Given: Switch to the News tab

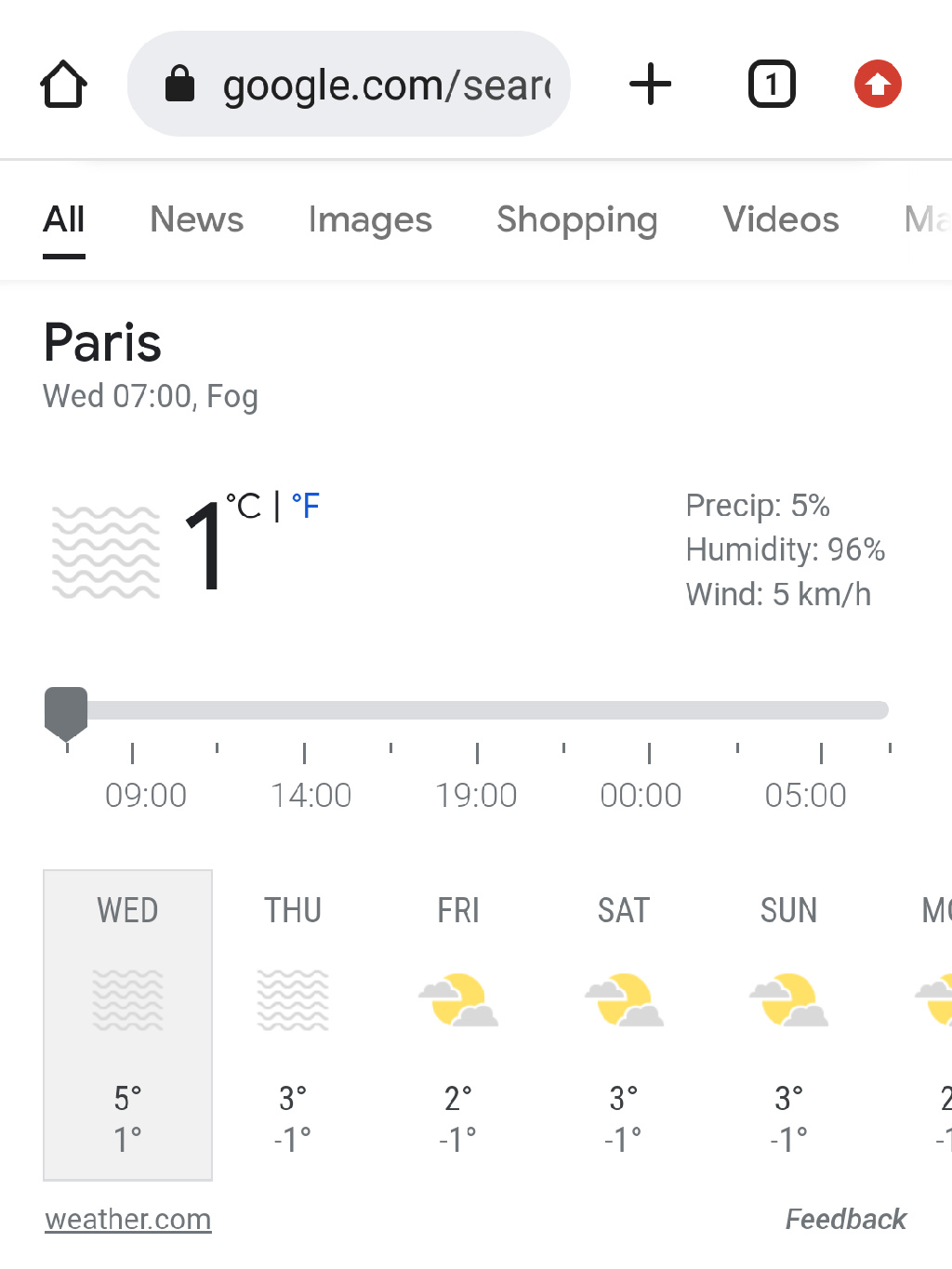Looking at the screenshot, I should 196,220.
